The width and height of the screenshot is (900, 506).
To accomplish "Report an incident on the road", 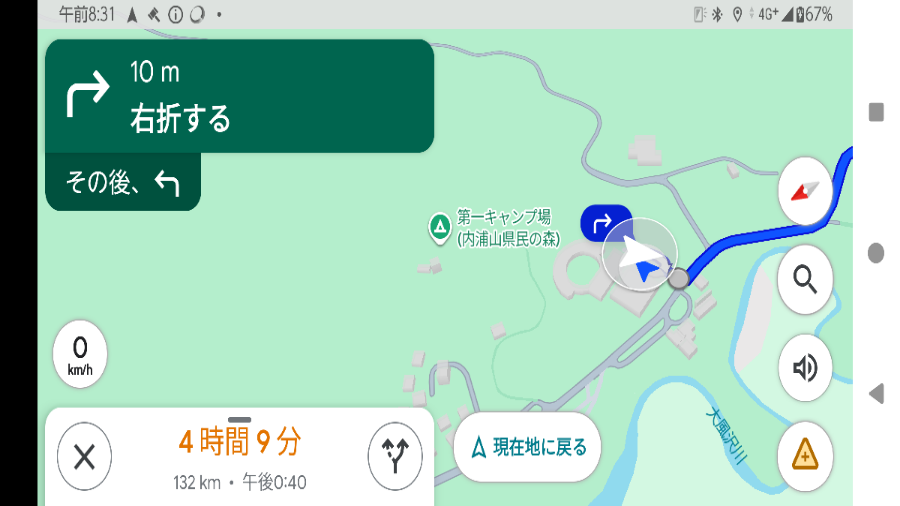I will tap(805, 456).
